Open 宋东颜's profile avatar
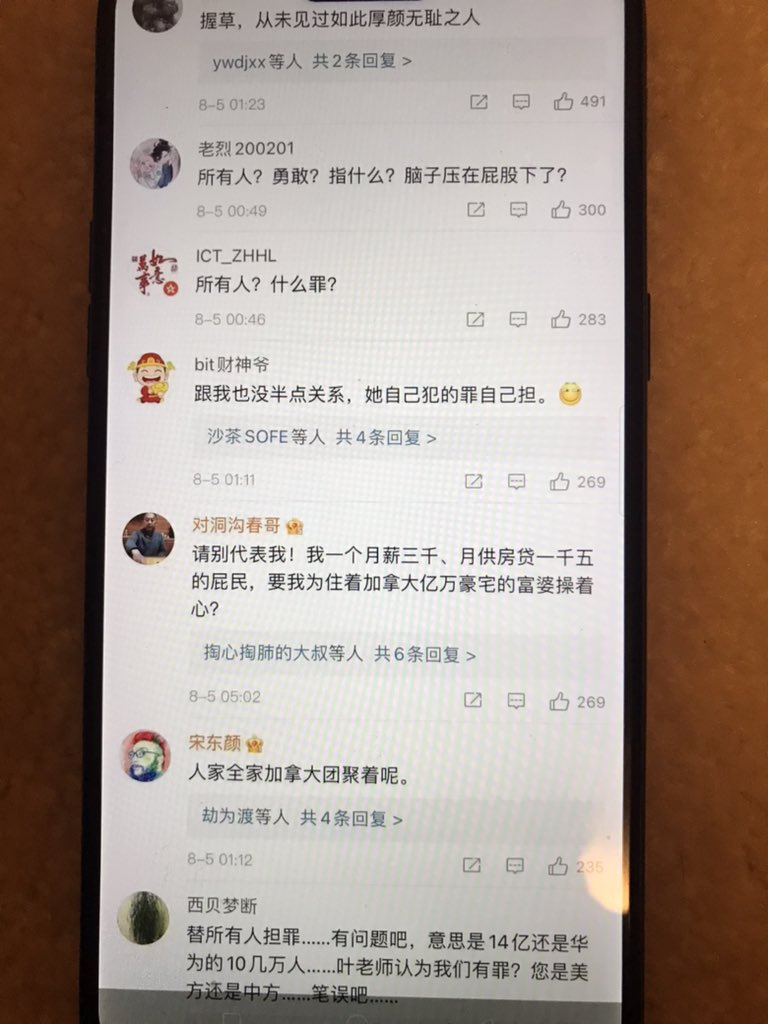 pos(146,756)
